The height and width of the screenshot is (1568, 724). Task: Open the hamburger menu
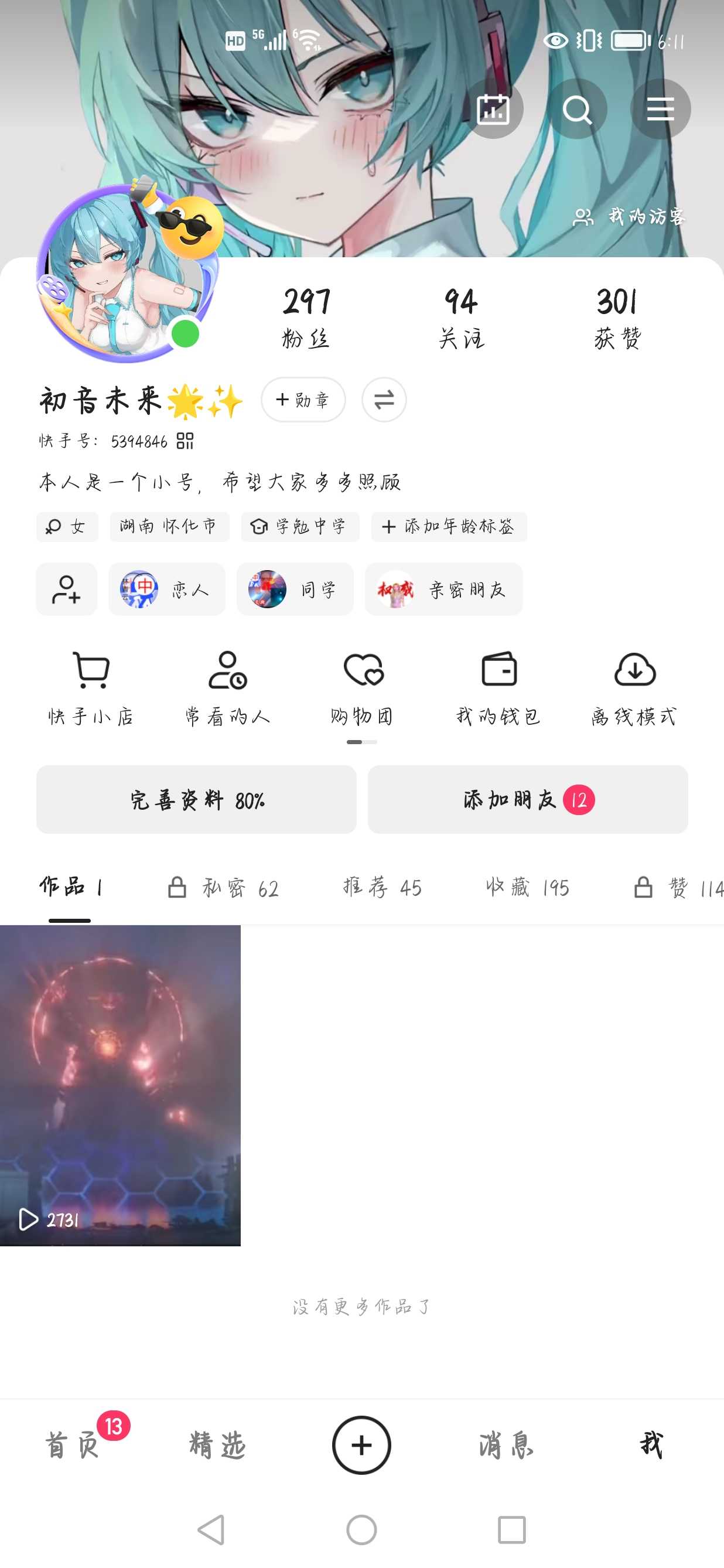(x=660, y=110)
